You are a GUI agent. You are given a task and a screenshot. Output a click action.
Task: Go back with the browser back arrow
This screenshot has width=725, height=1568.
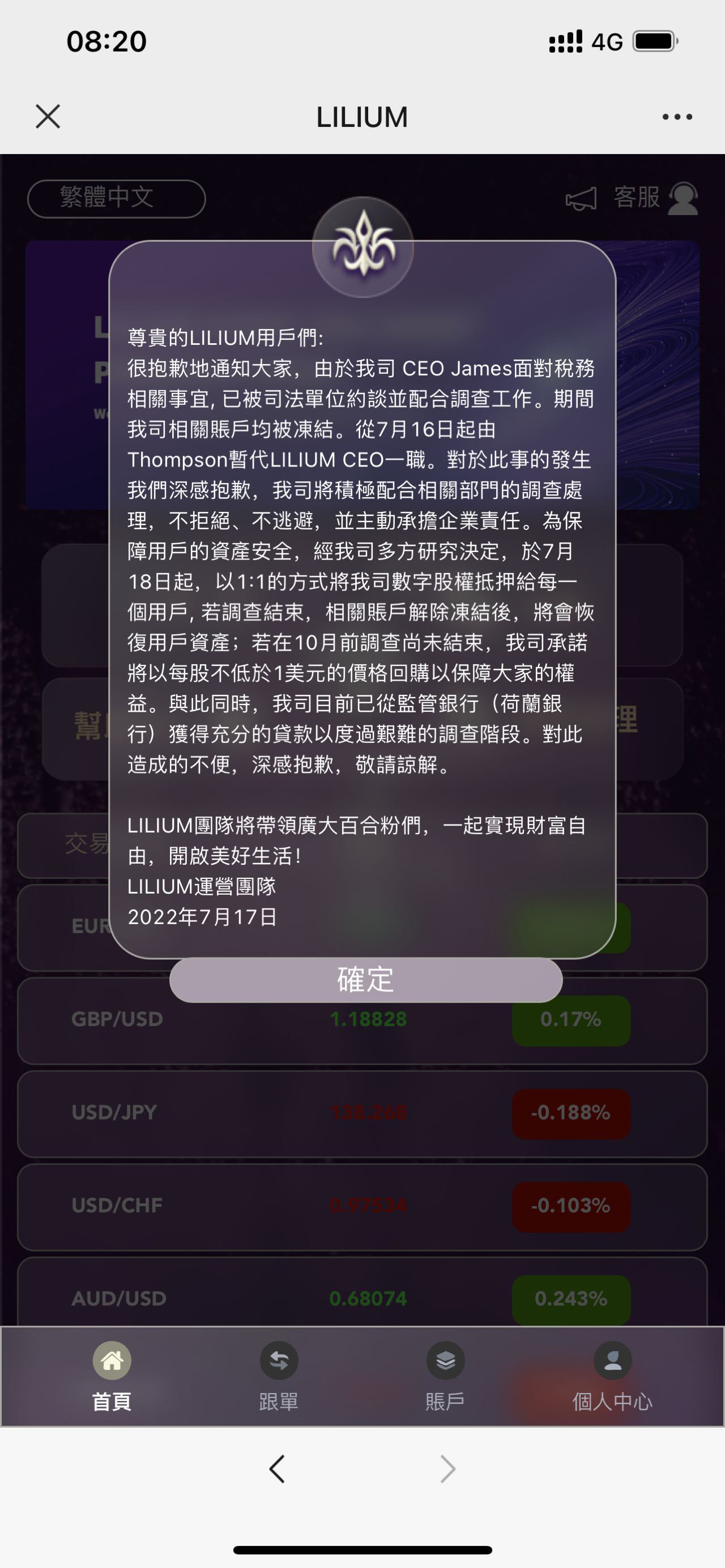pos(277,1469)
